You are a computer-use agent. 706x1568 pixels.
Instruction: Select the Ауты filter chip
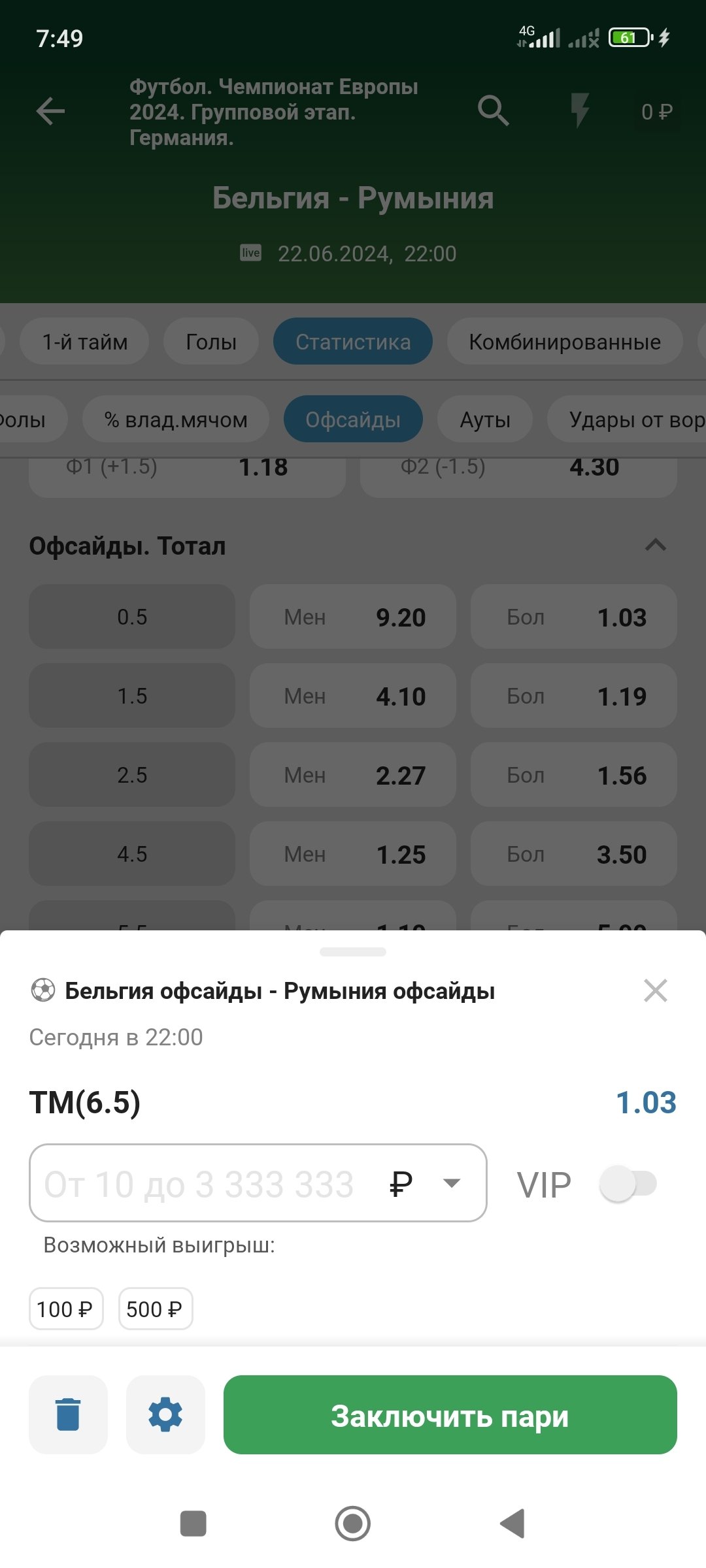point(484,419)
